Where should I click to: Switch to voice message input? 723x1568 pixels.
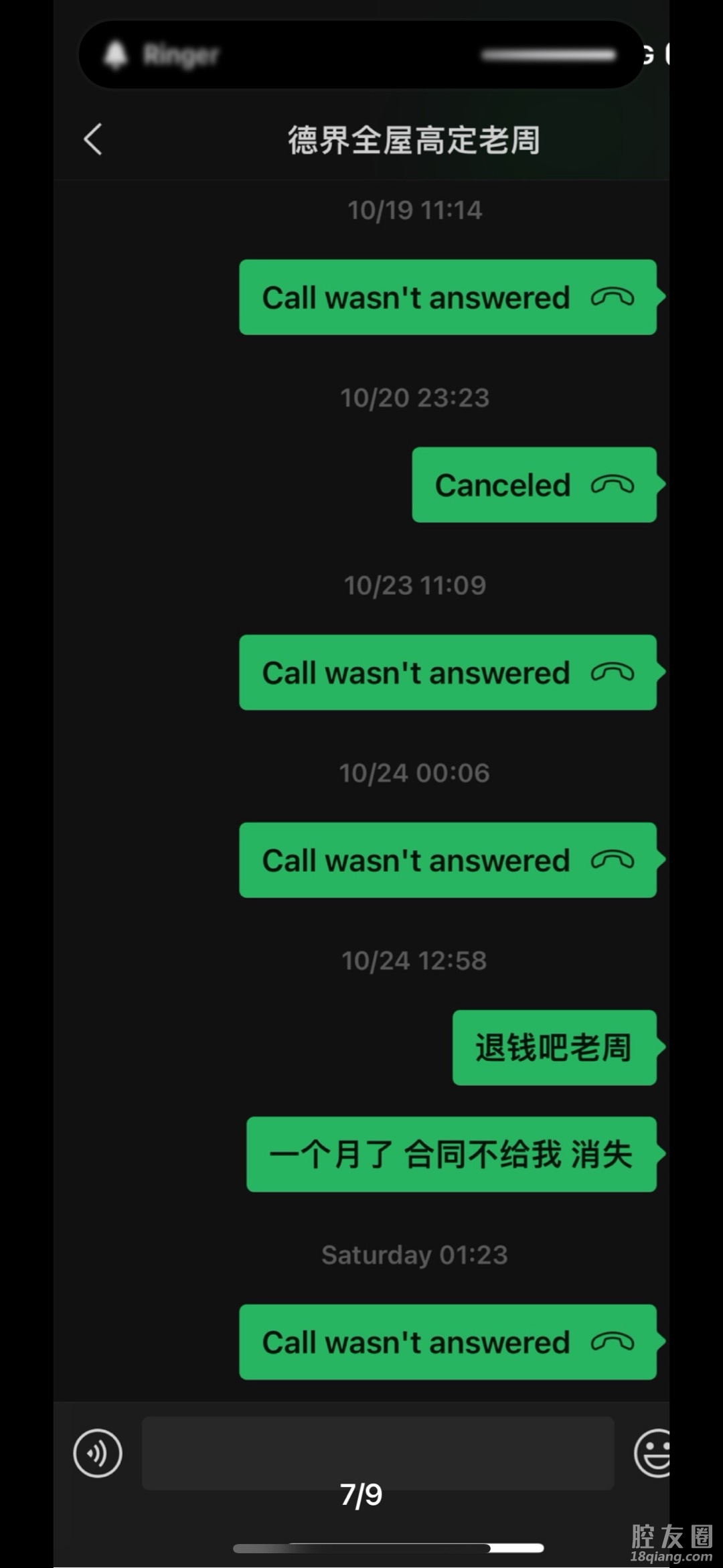[x=98, y=1453]
